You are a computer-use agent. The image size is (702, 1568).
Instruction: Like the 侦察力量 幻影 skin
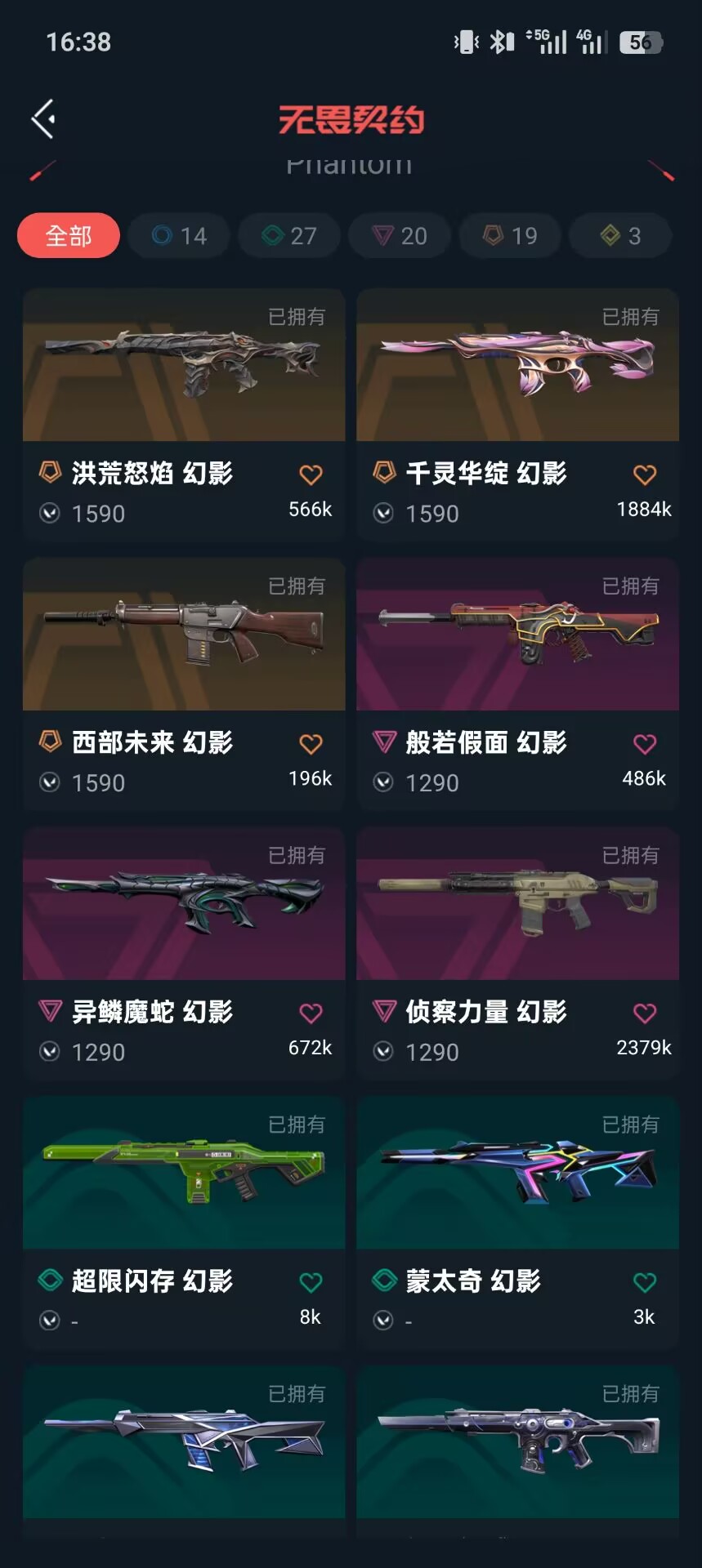coord(645,1013)
